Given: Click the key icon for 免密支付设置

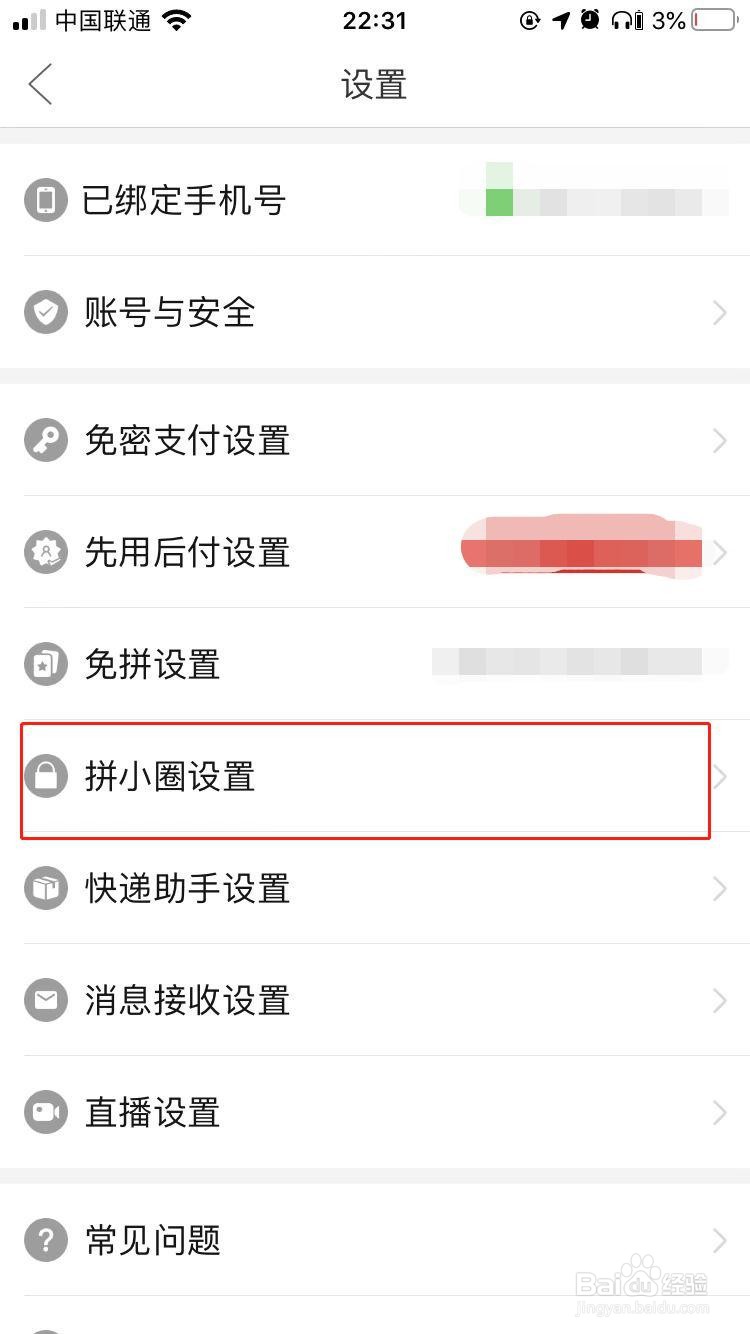Looking at the screenshot, I should [x=45, y=440].
